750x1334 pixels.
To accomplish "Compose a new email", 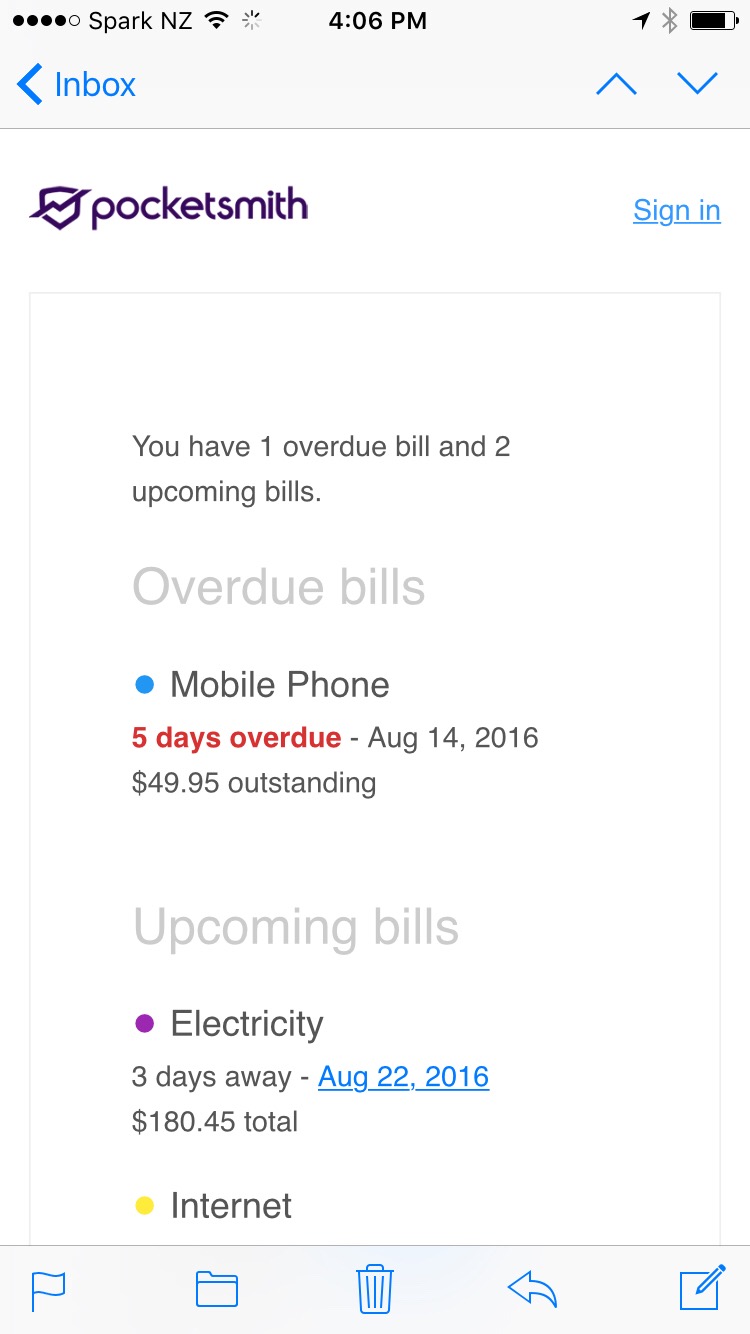I will coord(702,1288).
